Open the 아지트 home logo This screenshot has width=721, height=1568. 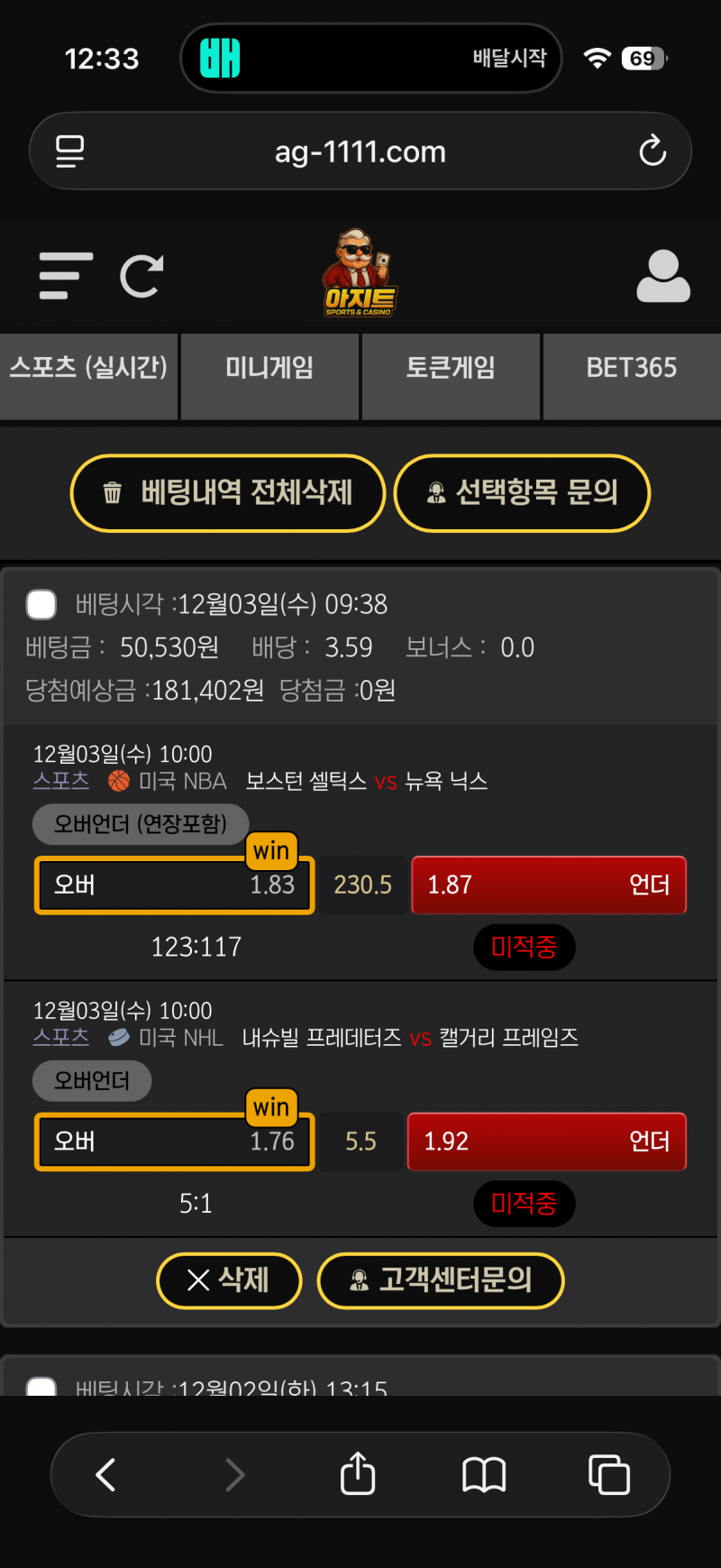coord(360,273)
